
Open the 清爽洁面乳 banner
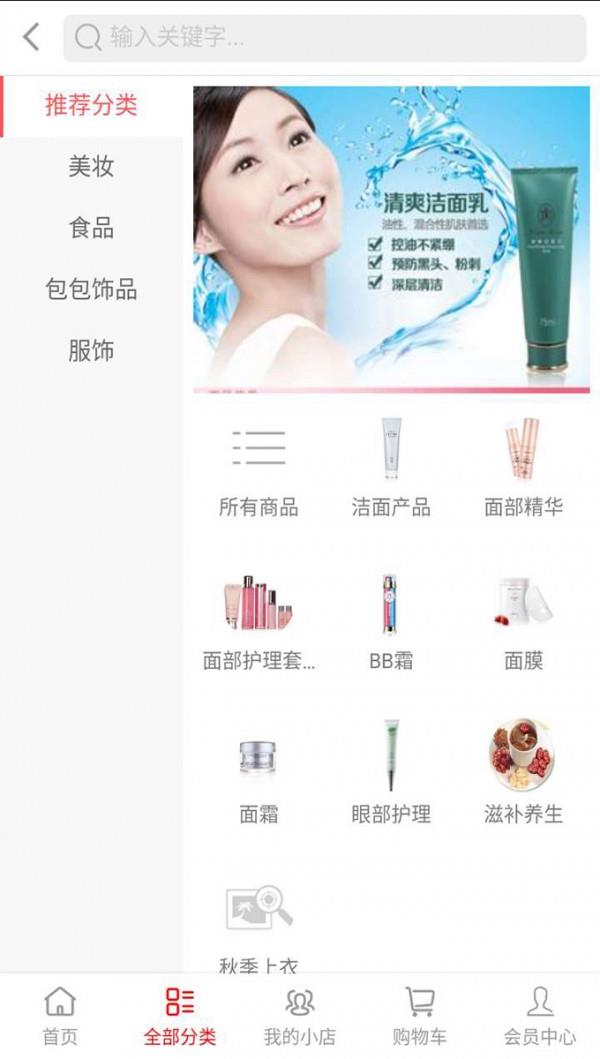pyautogui.click(x=391, y=240)
